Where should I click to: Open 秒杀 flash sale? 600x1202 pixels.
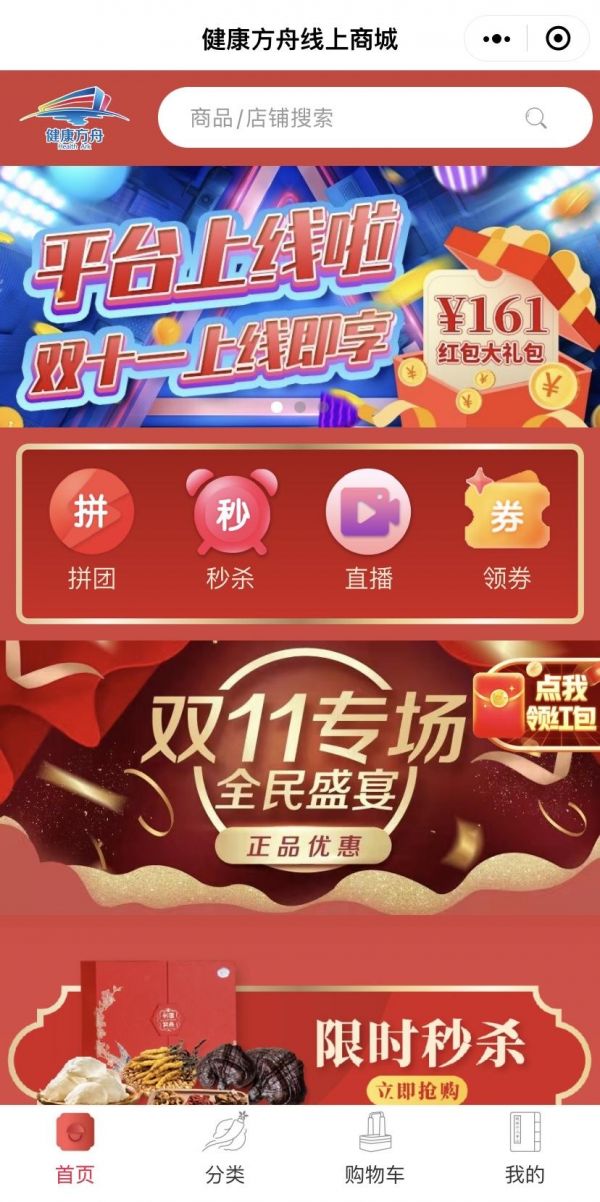tap(232, 530)
